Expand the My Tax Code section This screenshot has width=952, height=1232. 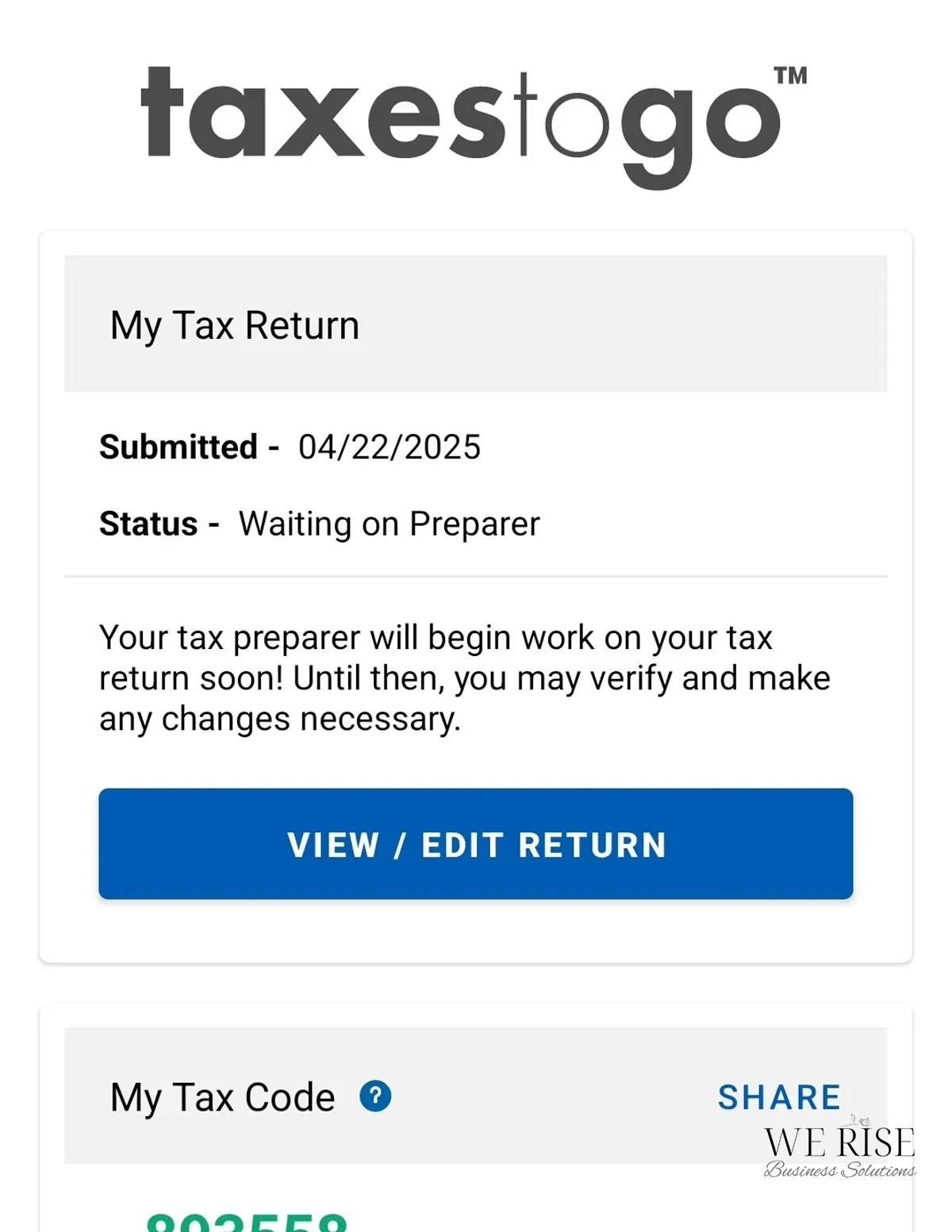pos(476,1098)
